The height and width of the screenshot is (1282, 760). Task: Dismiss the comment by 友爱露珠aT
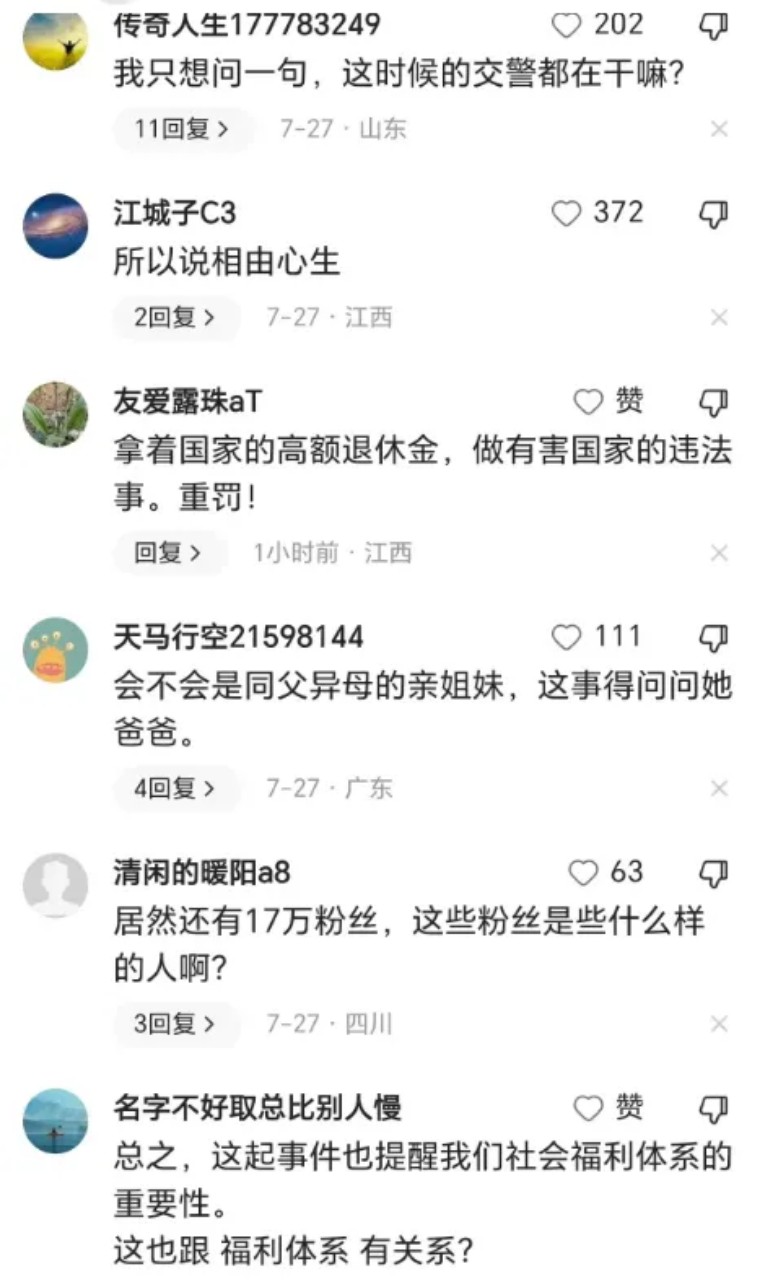click(x=719, y=553)
